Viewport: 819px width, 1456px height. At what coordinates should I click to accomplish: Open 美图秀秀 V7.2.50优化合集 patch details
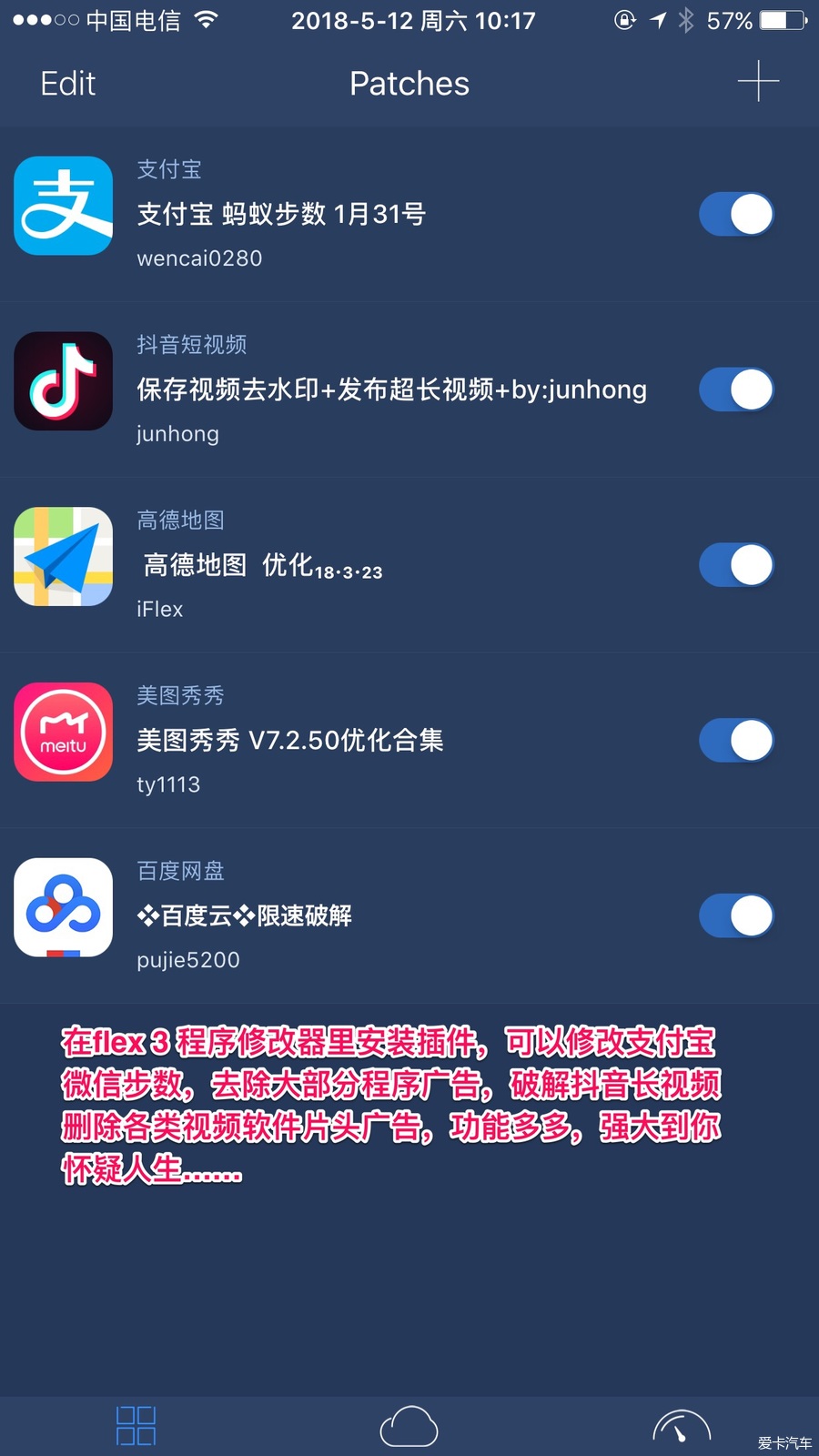point(364,741)
